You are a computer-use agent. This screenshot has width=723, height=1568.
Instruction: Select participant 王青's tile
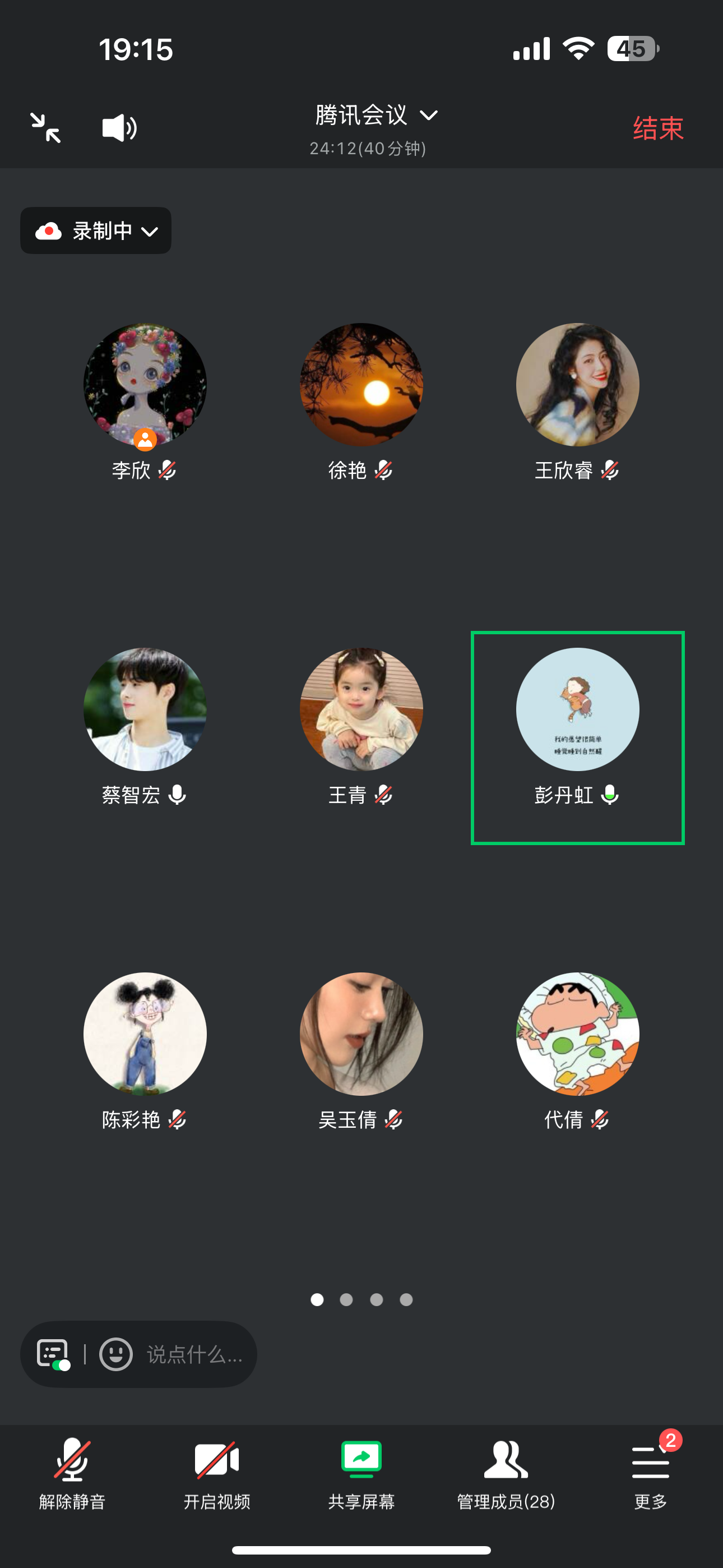tap(361, 709)
